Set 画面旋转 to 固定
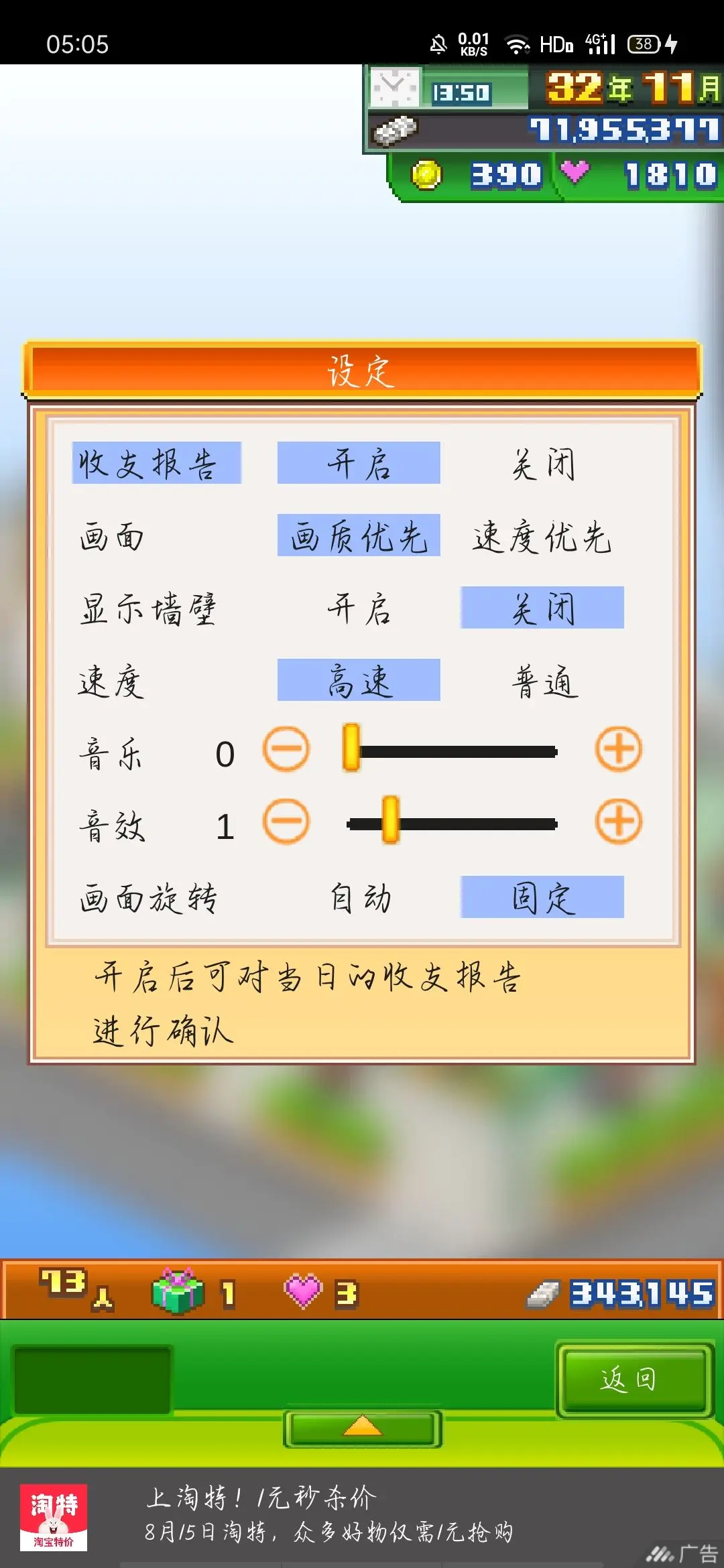The width and height of the screenshot is (724, 1568). point(542,898)
